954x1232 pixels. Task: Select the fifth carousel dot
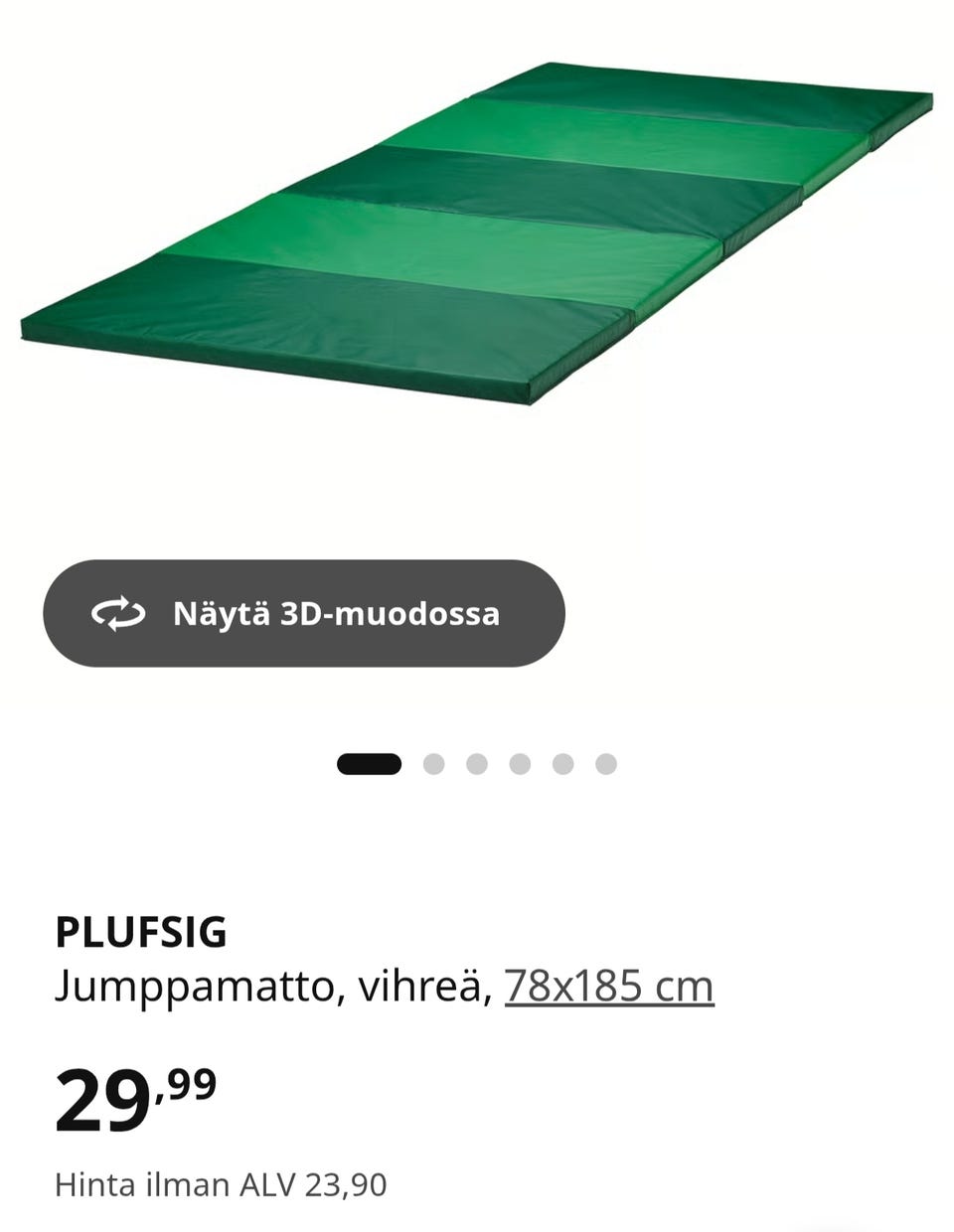pos(561,763)
